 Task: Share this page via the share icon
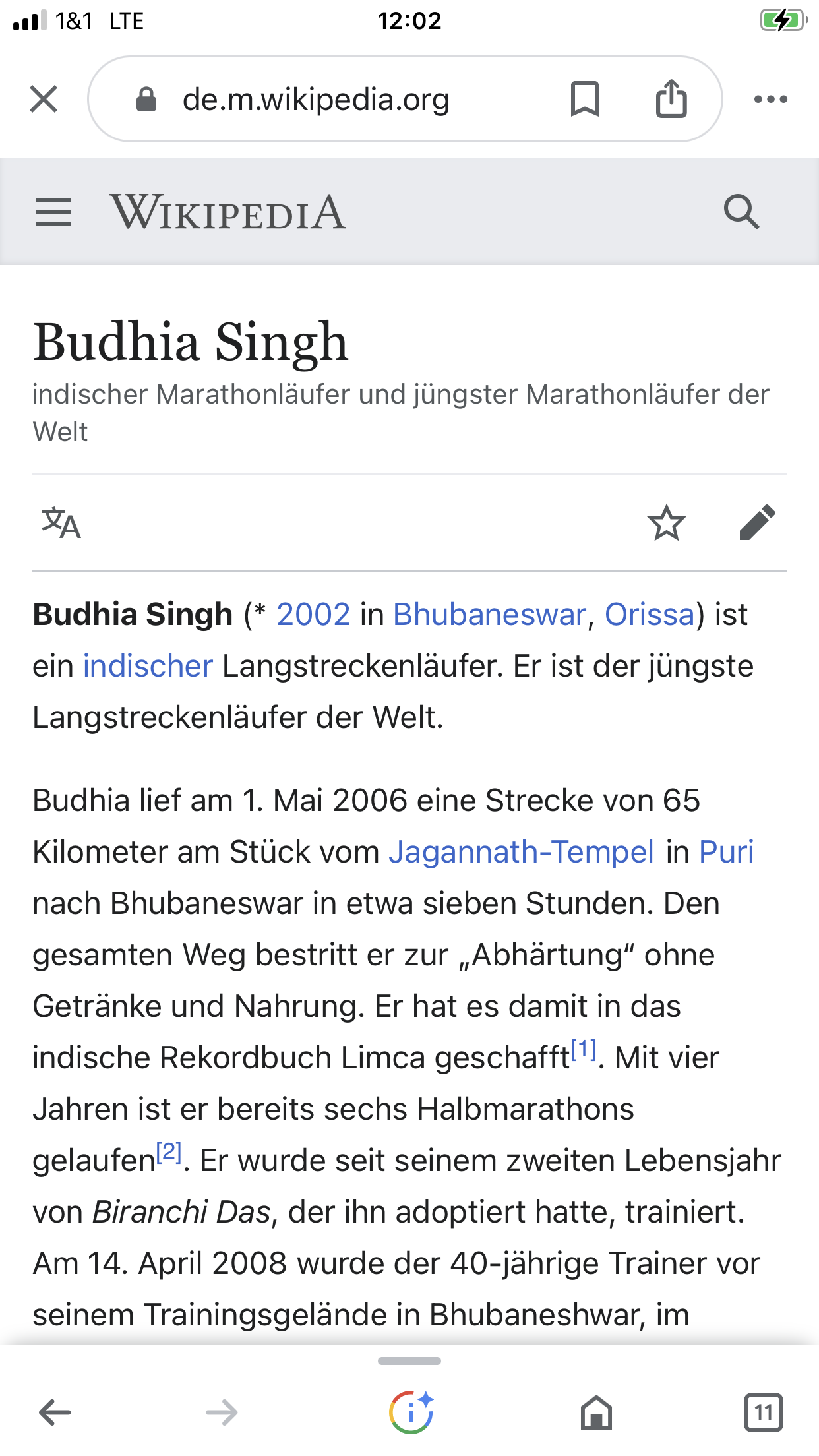[671, 99]
